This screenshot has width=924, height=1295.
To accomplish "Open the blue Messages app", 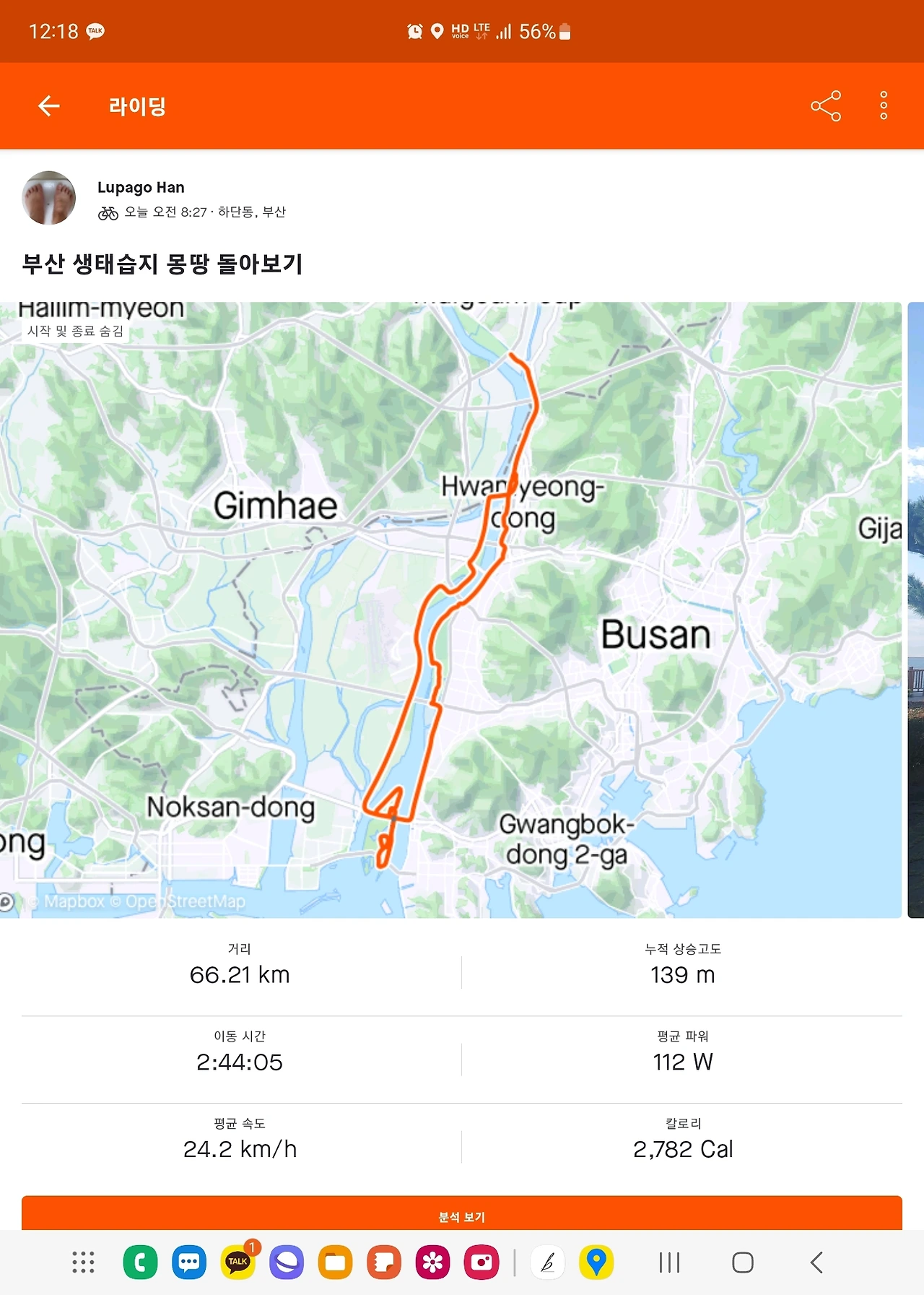I will [x=189, y=1262].
